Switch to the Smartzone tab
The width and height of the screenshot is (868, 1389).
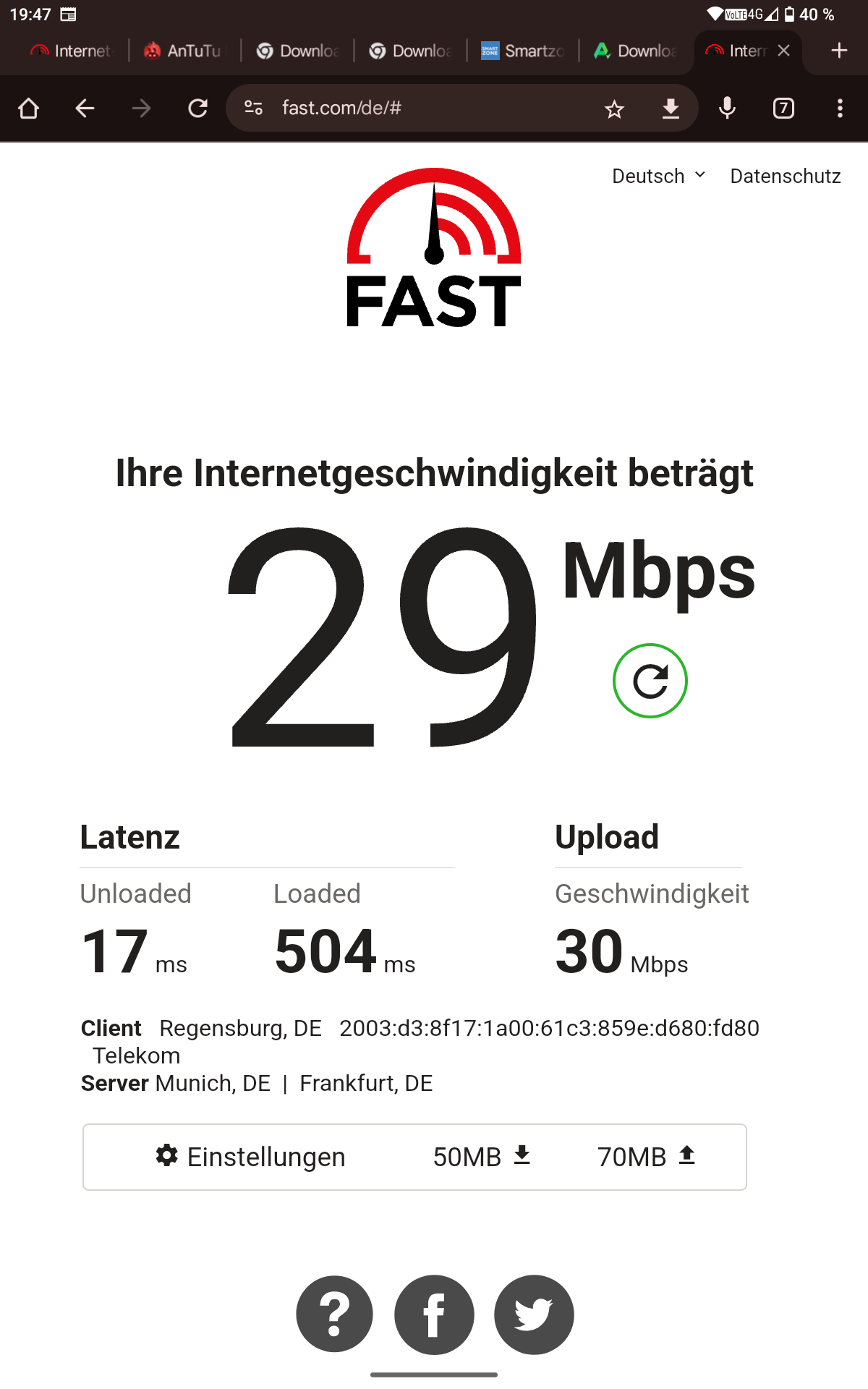(522, 51)
